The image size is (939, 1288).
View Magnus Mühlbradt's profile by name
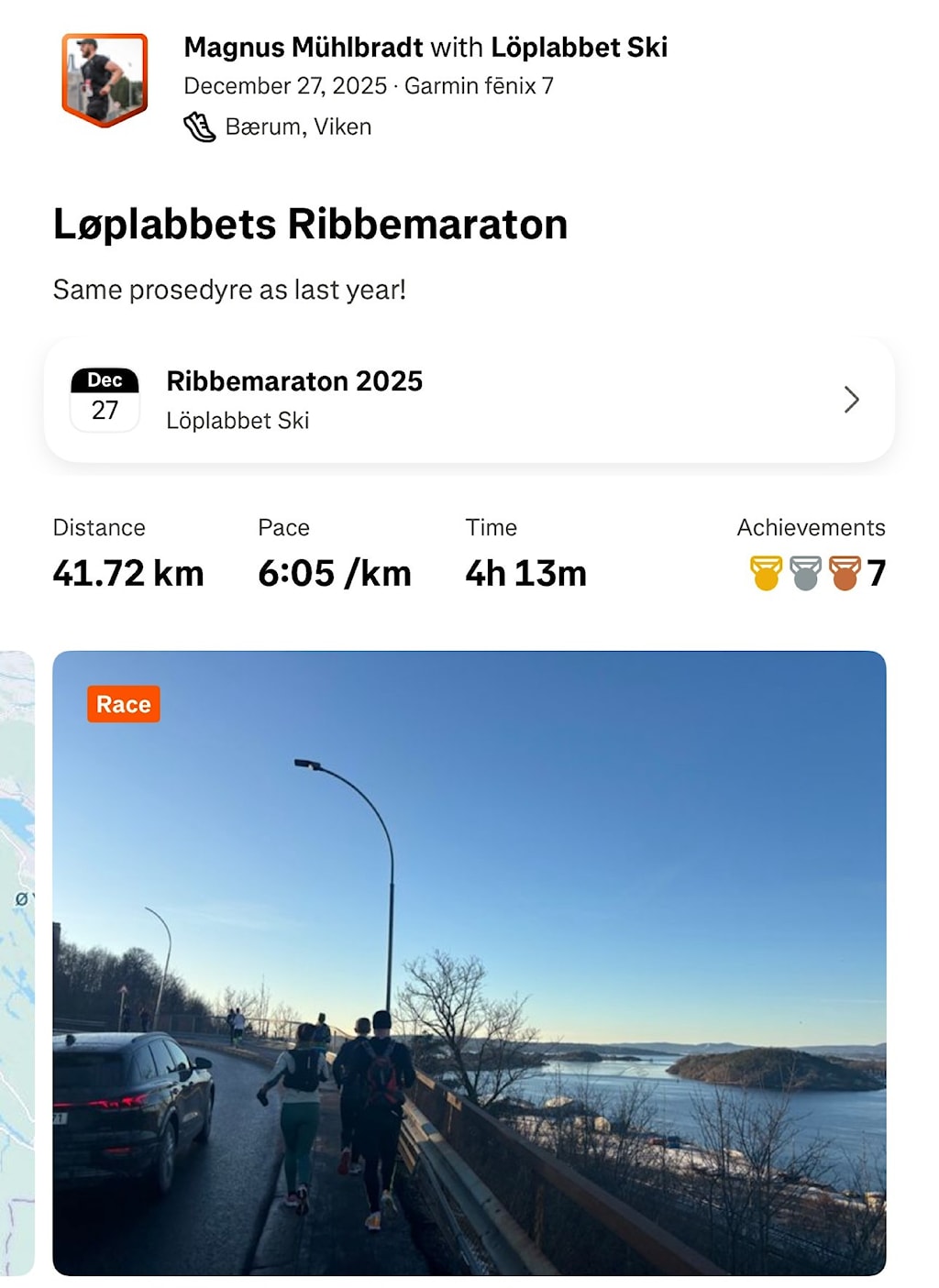pyautogui.click(x=303, y=48)
